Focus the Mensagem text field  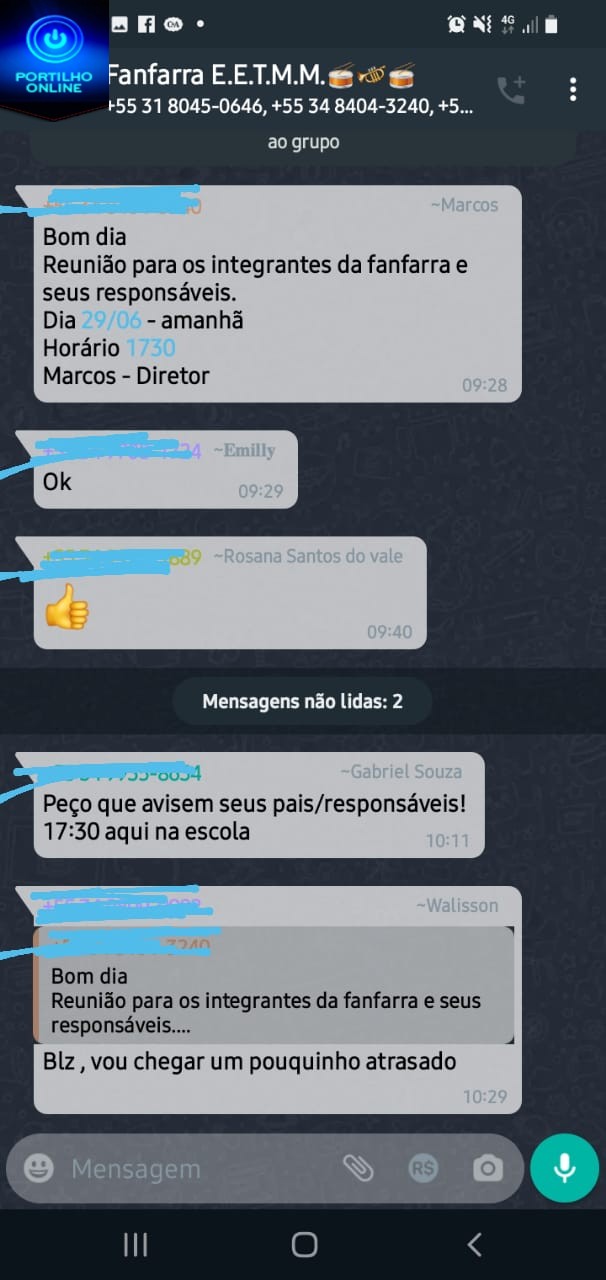[190, 1168]
